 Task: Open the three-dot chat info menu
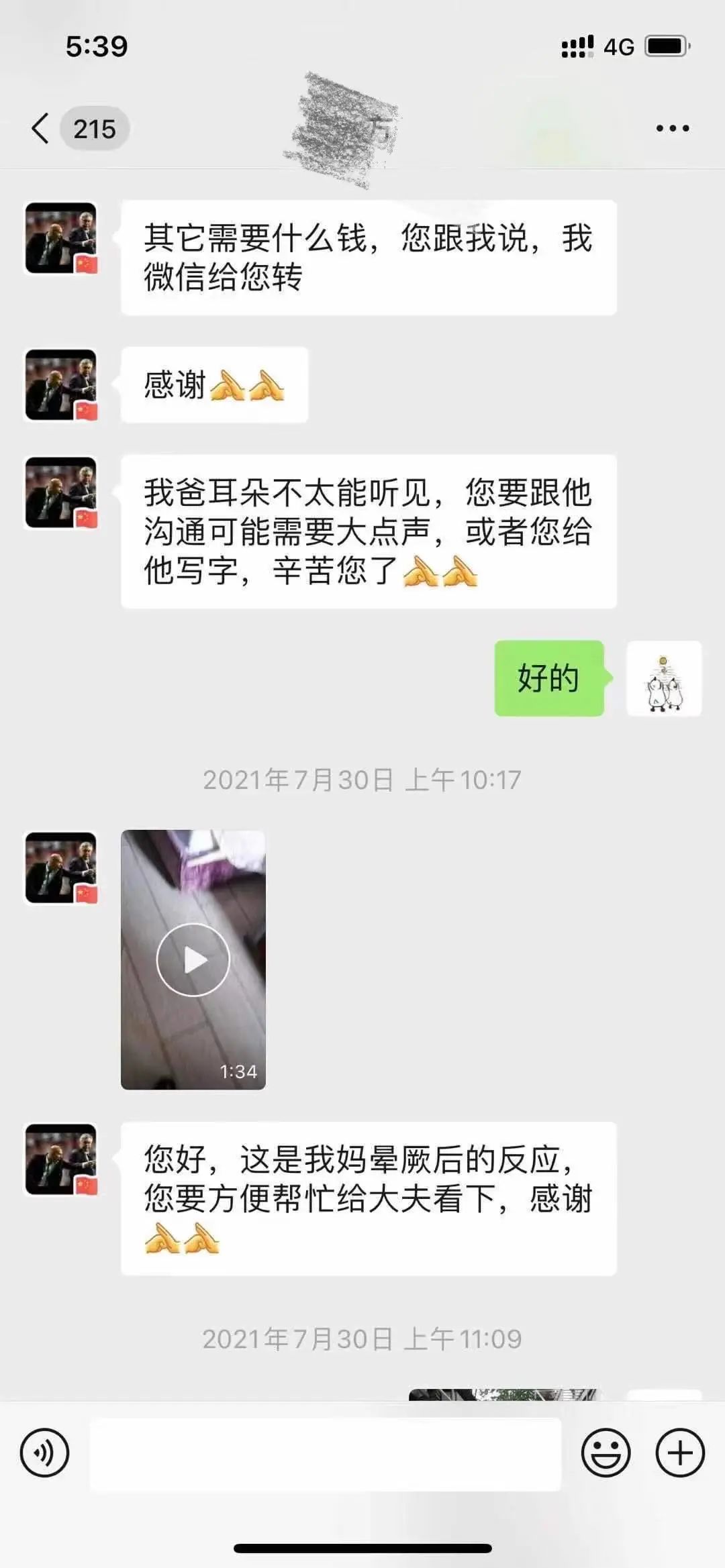pyautogui.click(x=672, y=128)
